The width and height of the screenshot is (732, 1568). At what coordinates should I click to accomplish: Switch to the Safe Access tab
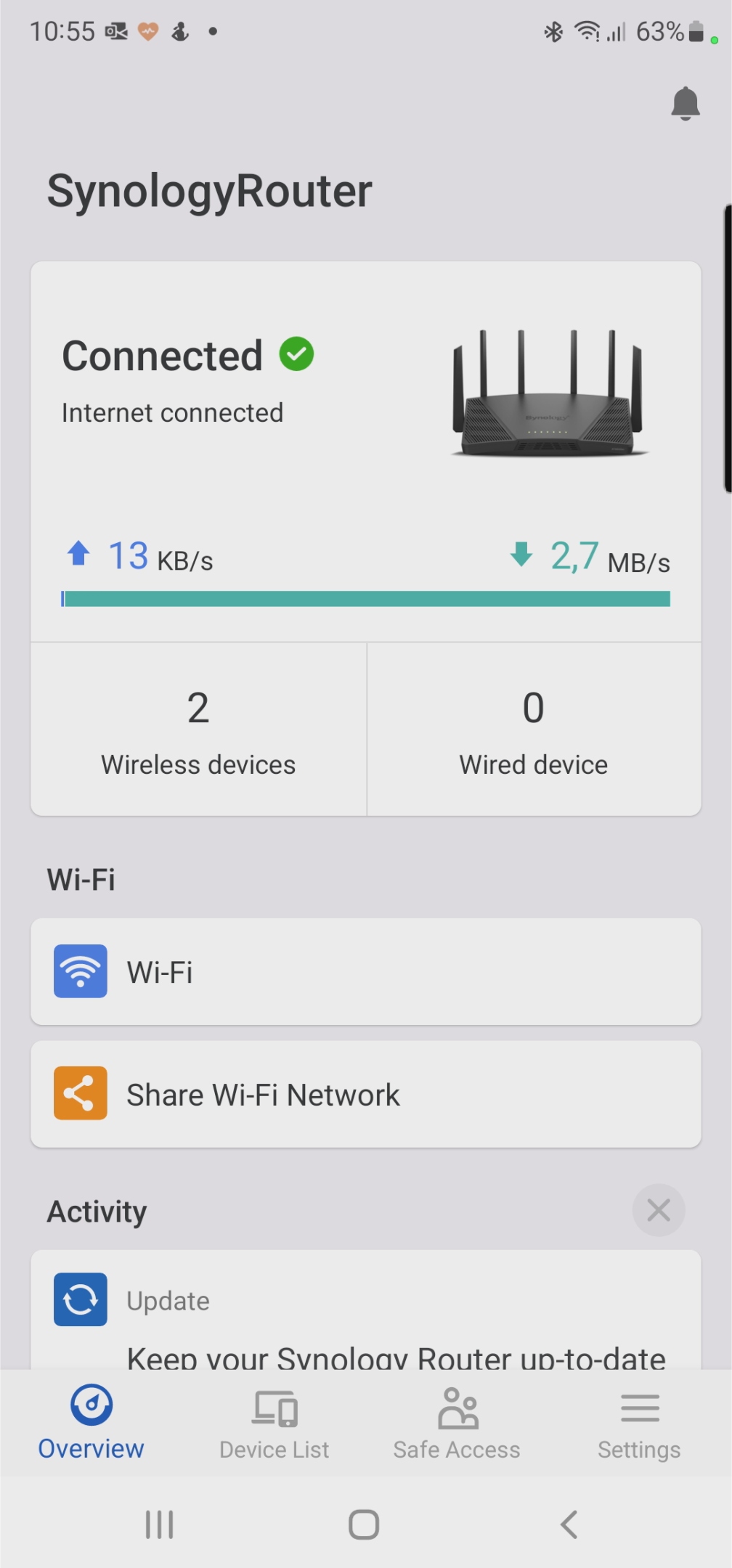coord(457,1423)
